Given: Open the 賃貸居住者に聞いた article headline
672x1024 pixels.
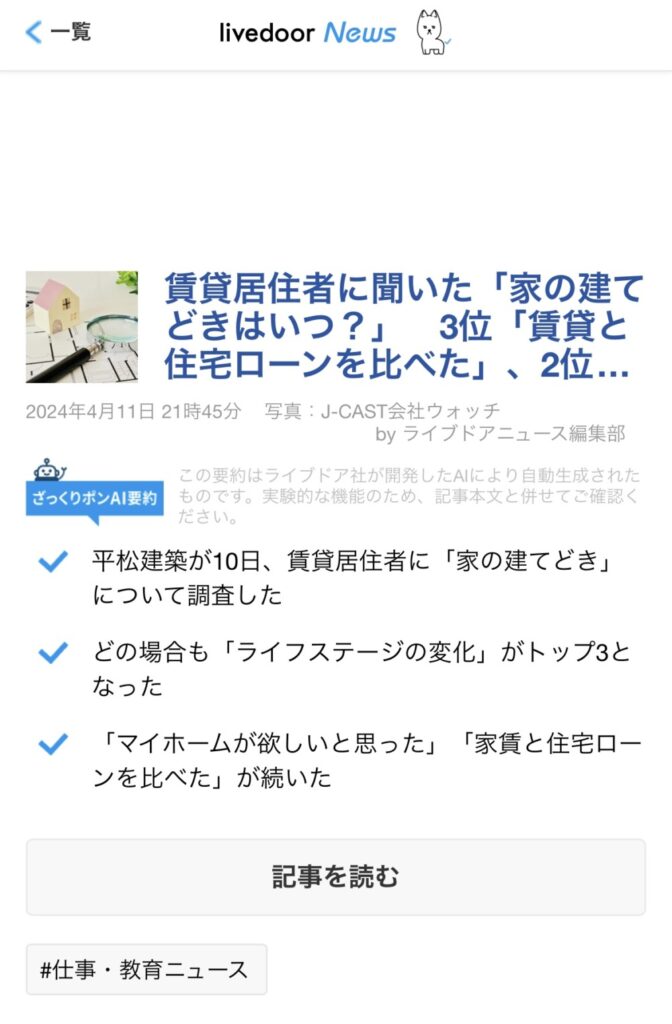Looking at the screenshot, I should pos(403,329).
